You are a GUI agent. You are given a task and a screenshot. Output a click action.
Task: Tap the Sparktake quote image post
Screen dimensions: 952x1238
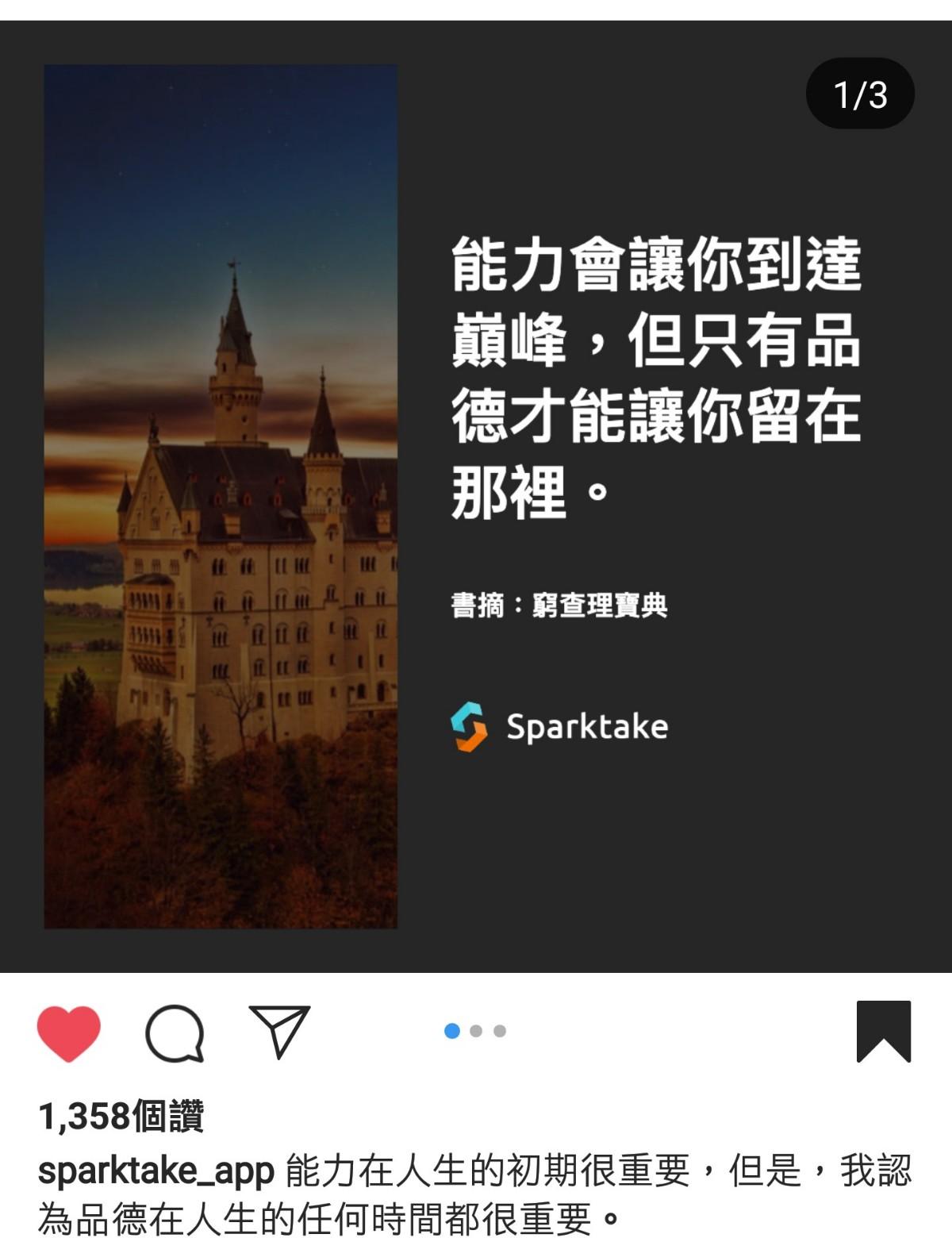(x=476, y=496)
